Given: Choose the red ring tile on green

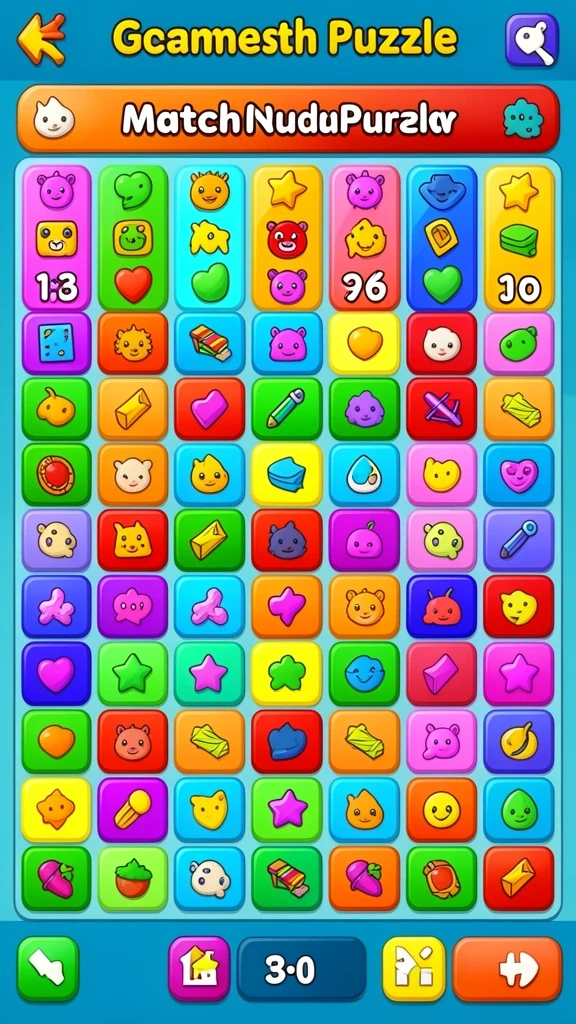Looking at the screenshot, I should tap(57, 475).
